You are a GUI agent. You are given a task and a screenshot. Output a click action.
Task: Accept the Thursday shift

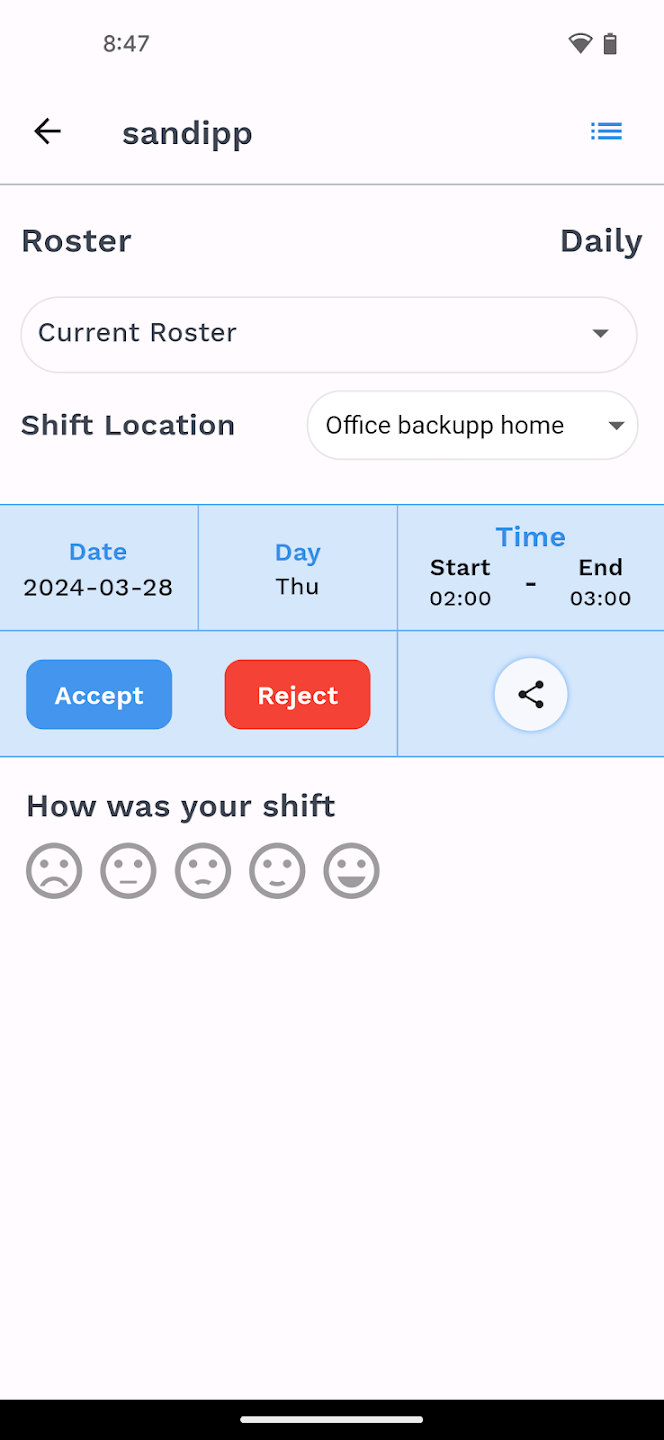coord(99,695)
